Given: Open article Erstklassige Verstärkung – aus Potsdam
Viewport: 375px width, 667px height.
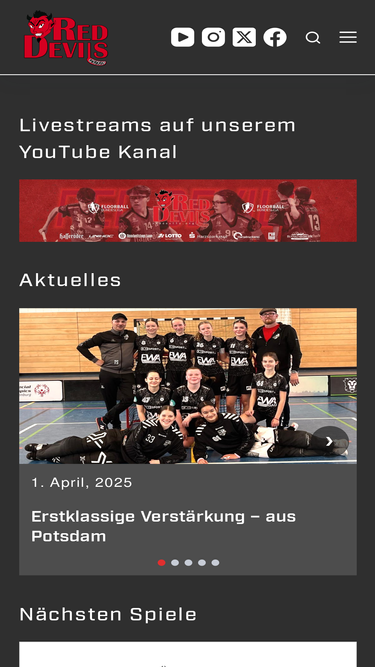Looking at the screenshot, I should tap(163, 526).
